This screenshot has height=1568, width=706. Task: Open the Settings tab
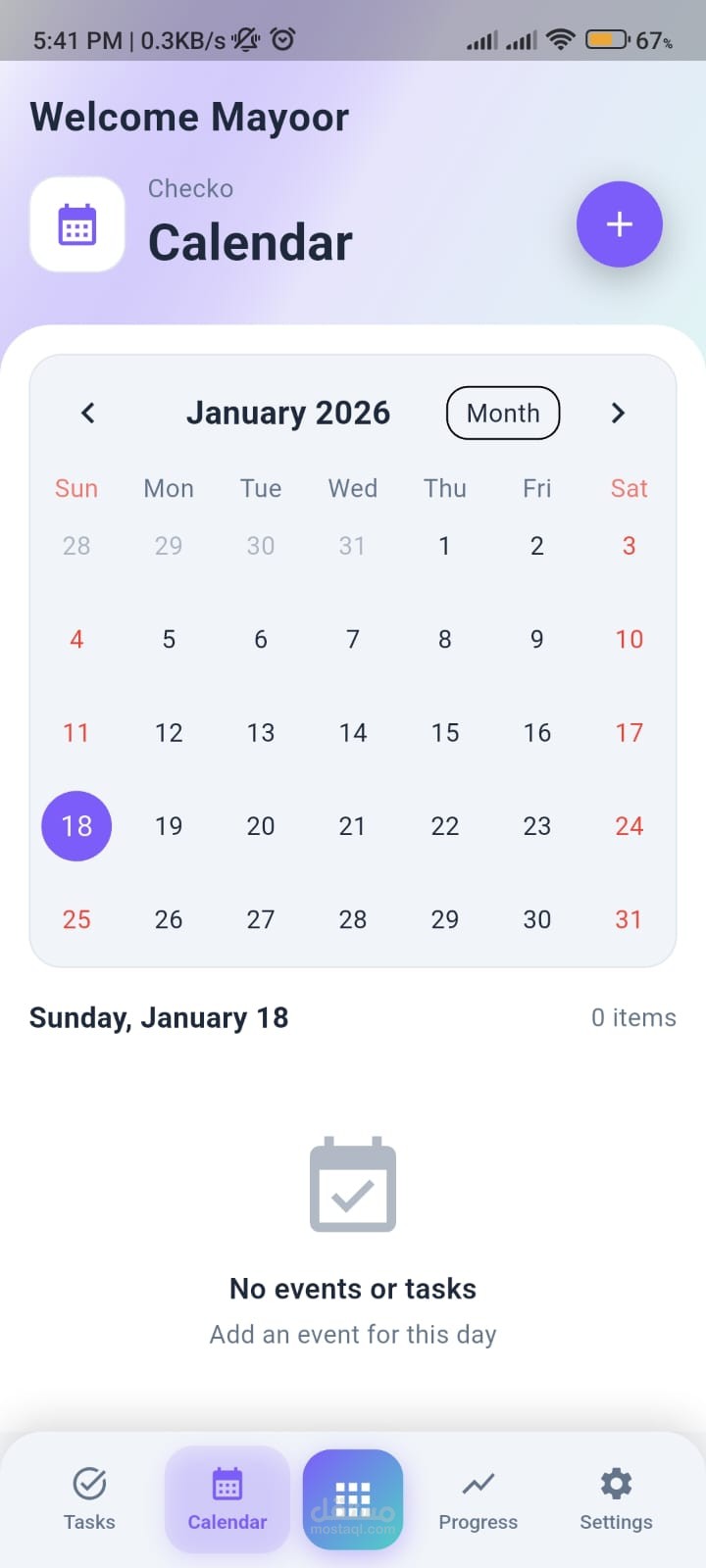tap(616, 1498)
